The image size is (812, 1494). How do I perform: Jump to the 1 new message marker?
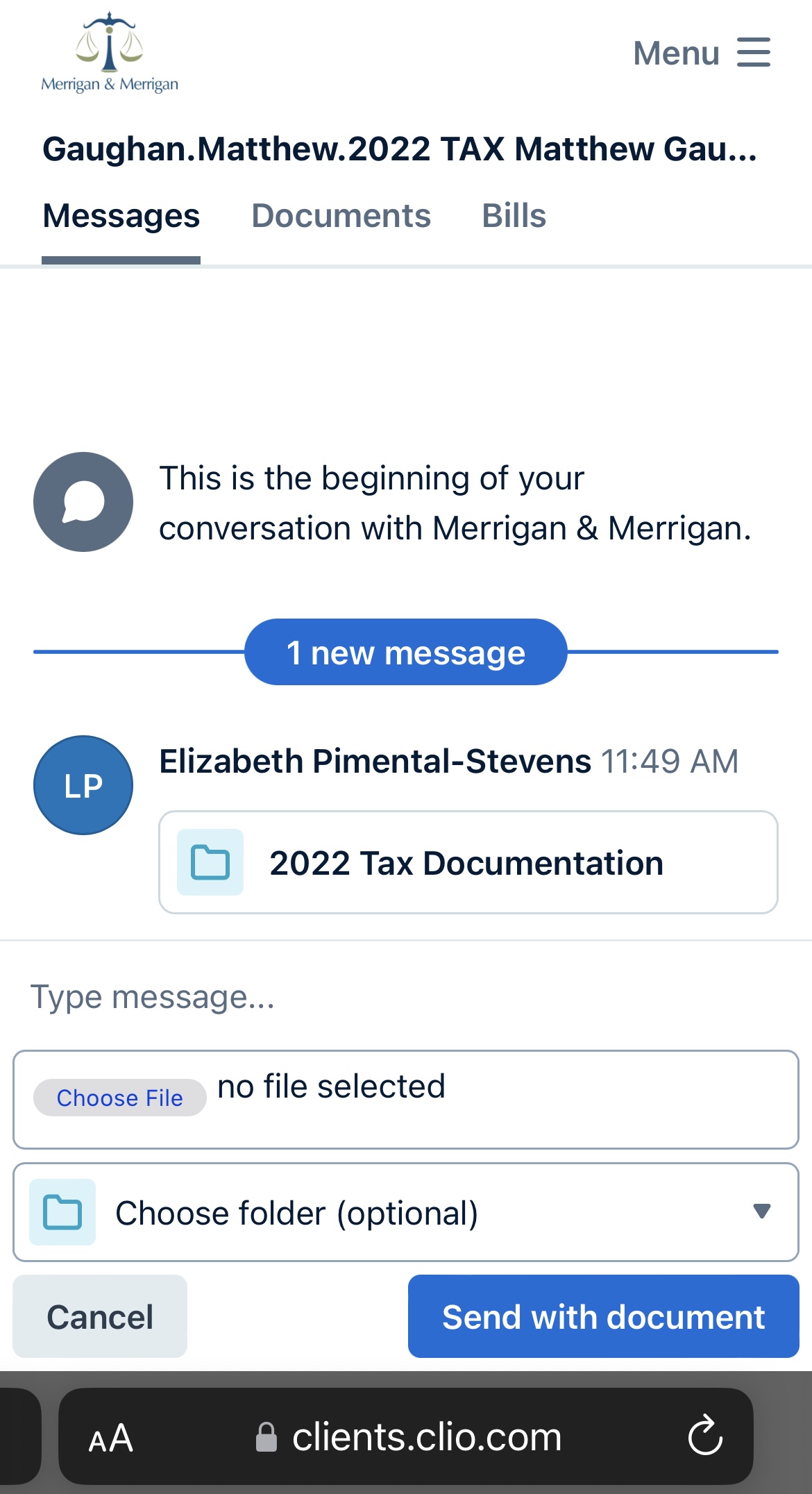point(406,652)
